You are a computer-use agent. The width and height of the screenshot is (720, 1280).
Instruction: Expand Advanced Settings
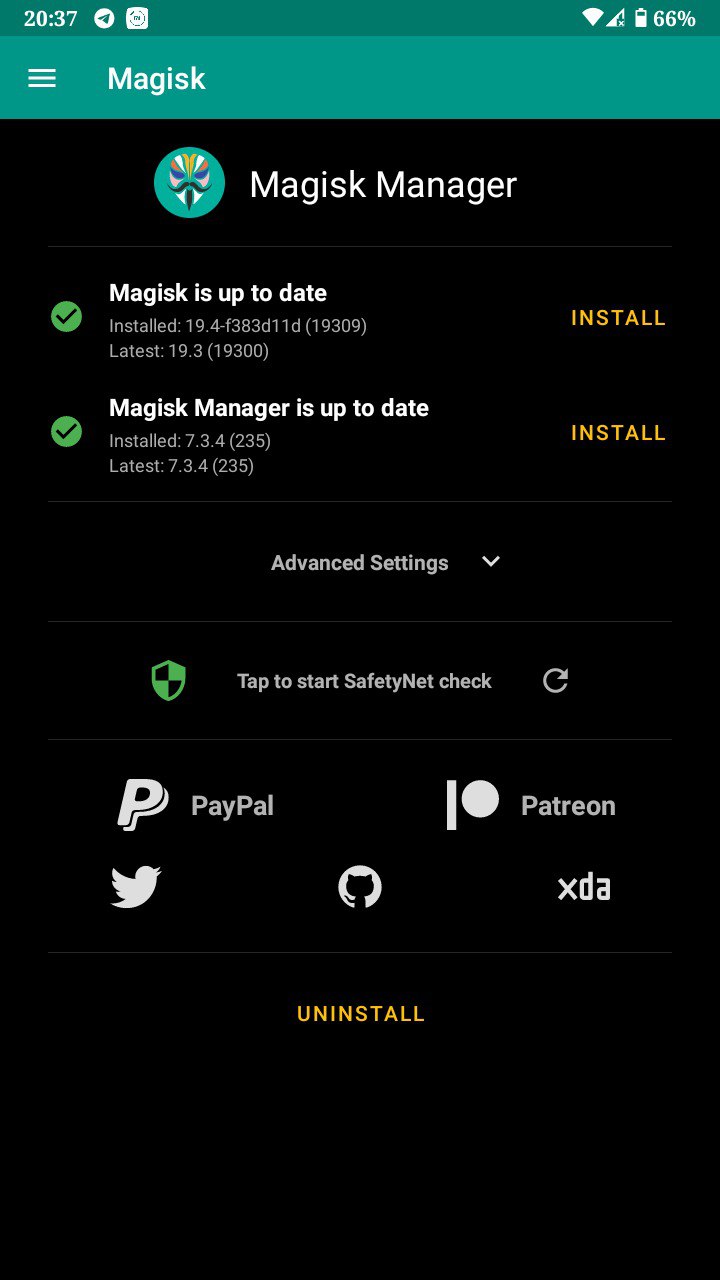(x=385, y=562)
